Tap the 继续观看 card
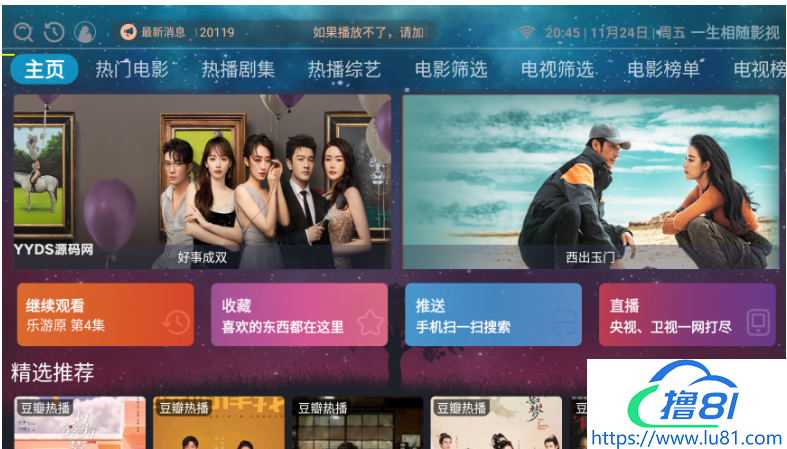Viewport: 787px width, 449px height. pos(105,314)
